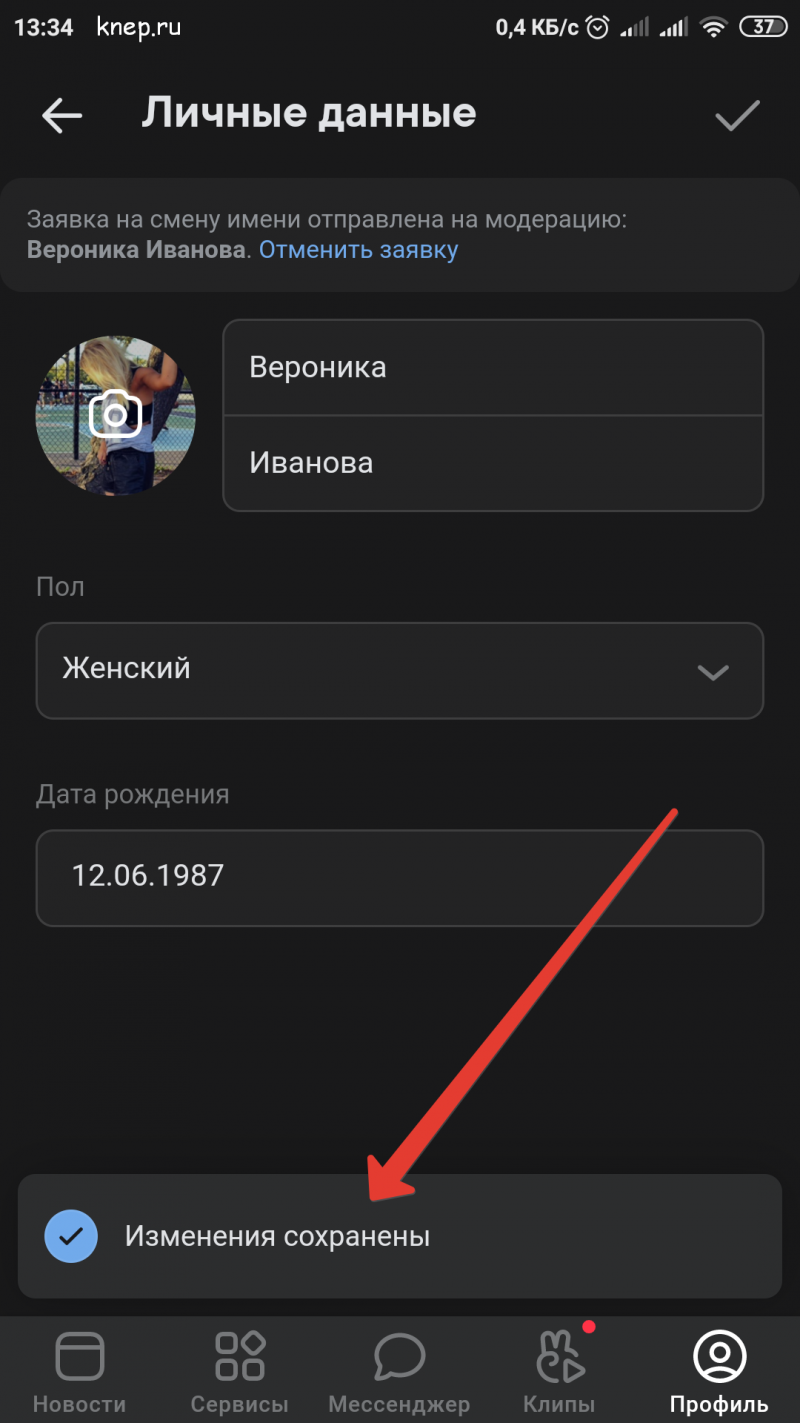Cancel the name change request via Отменить заявку
800x1423 pixels.
(x=358, y=249)
